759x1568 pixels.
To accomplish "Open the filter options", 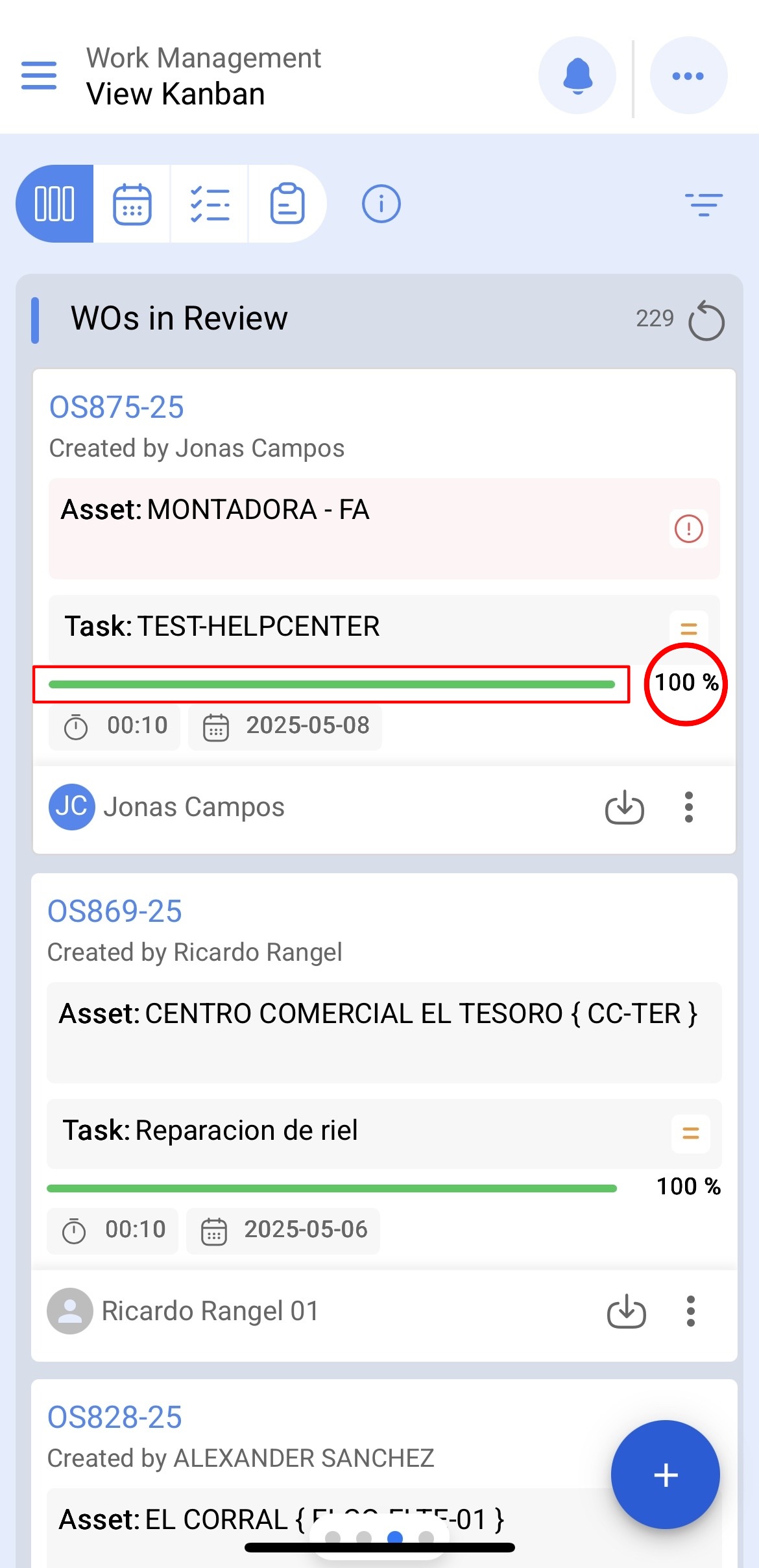I will (704, 204).
